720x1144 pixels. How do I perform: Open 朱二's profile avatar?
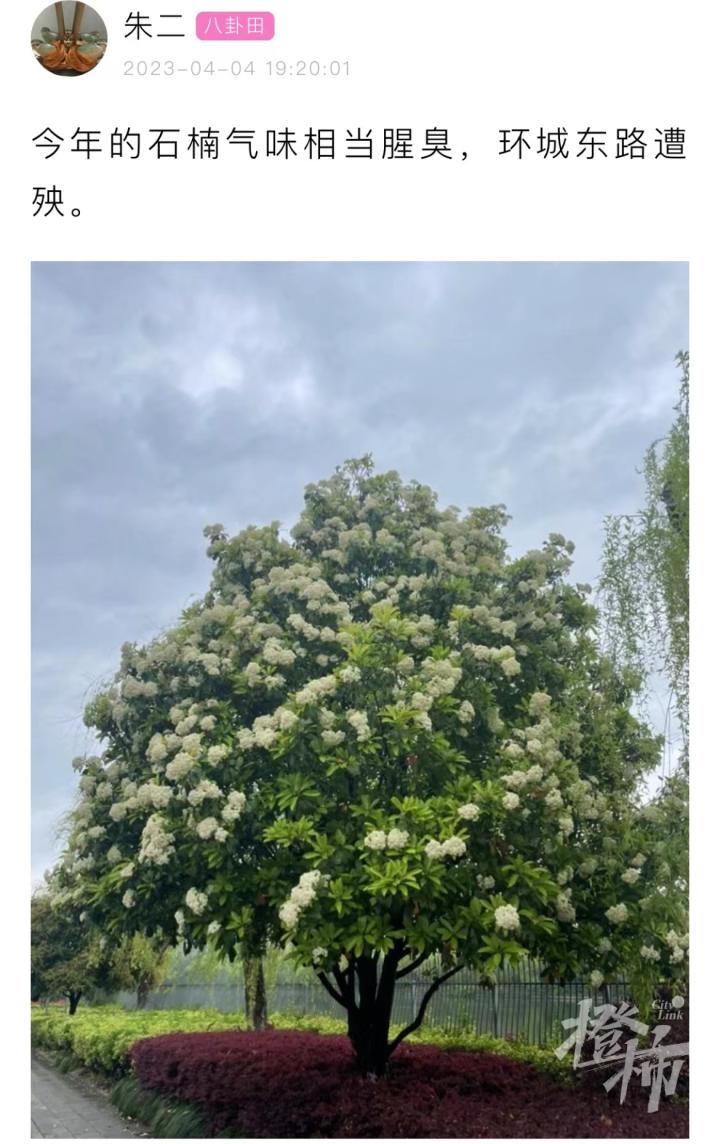[68, 38]
